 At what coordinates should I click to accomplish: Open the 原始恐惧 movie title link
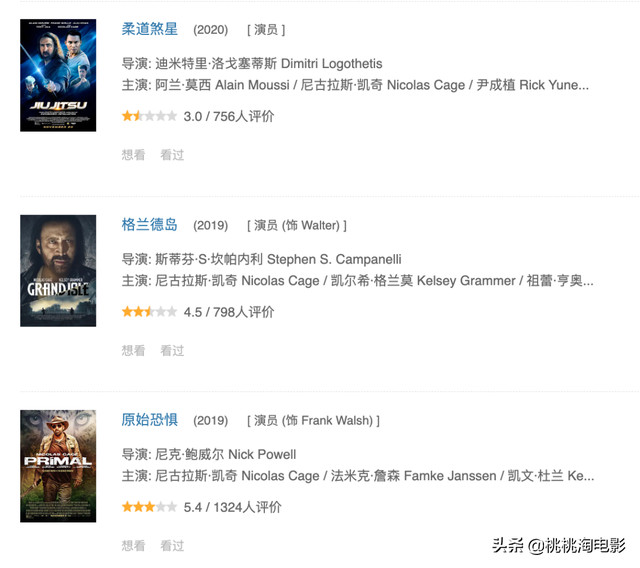pyautogui.click(x=150, y=420)
